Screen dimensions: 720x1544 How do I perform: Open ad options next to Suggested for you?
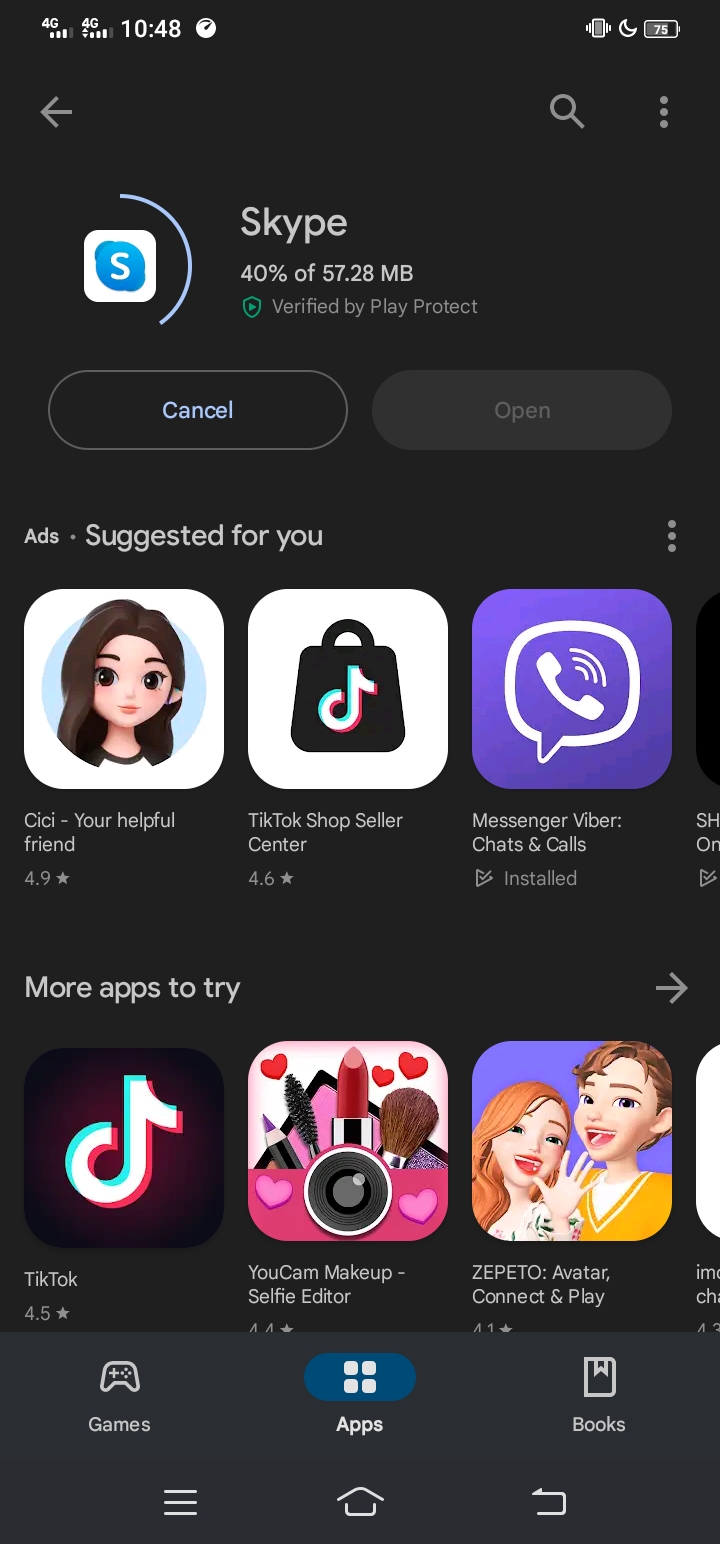coord(672,536)
